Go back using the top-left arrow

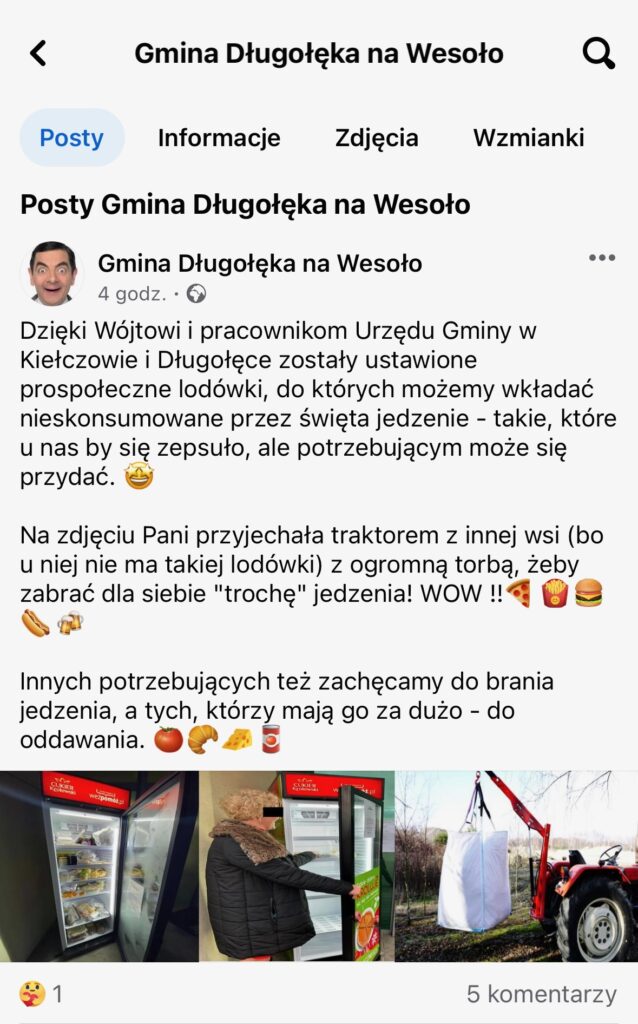coord(39,54)
